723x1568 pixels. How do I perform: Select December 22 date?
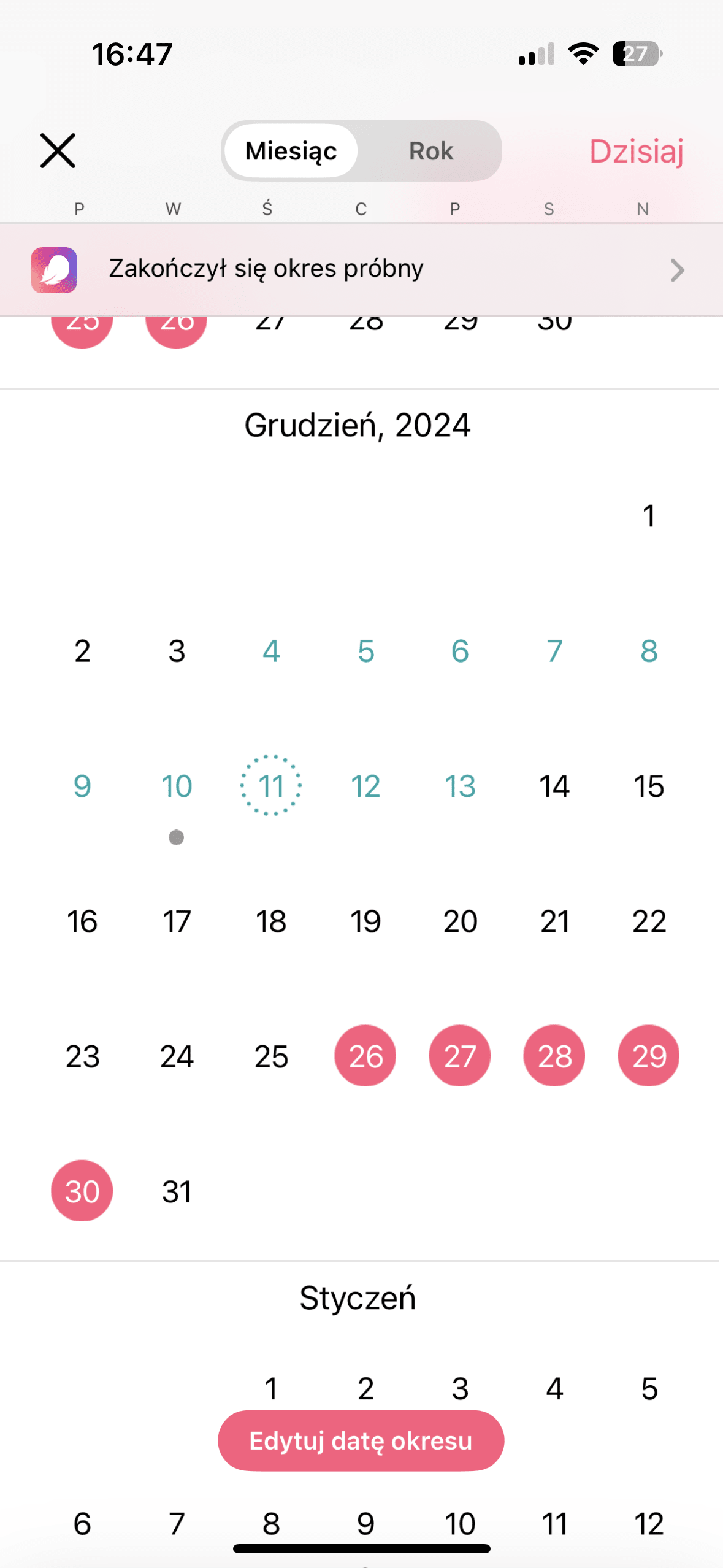(x=649, y=921)
